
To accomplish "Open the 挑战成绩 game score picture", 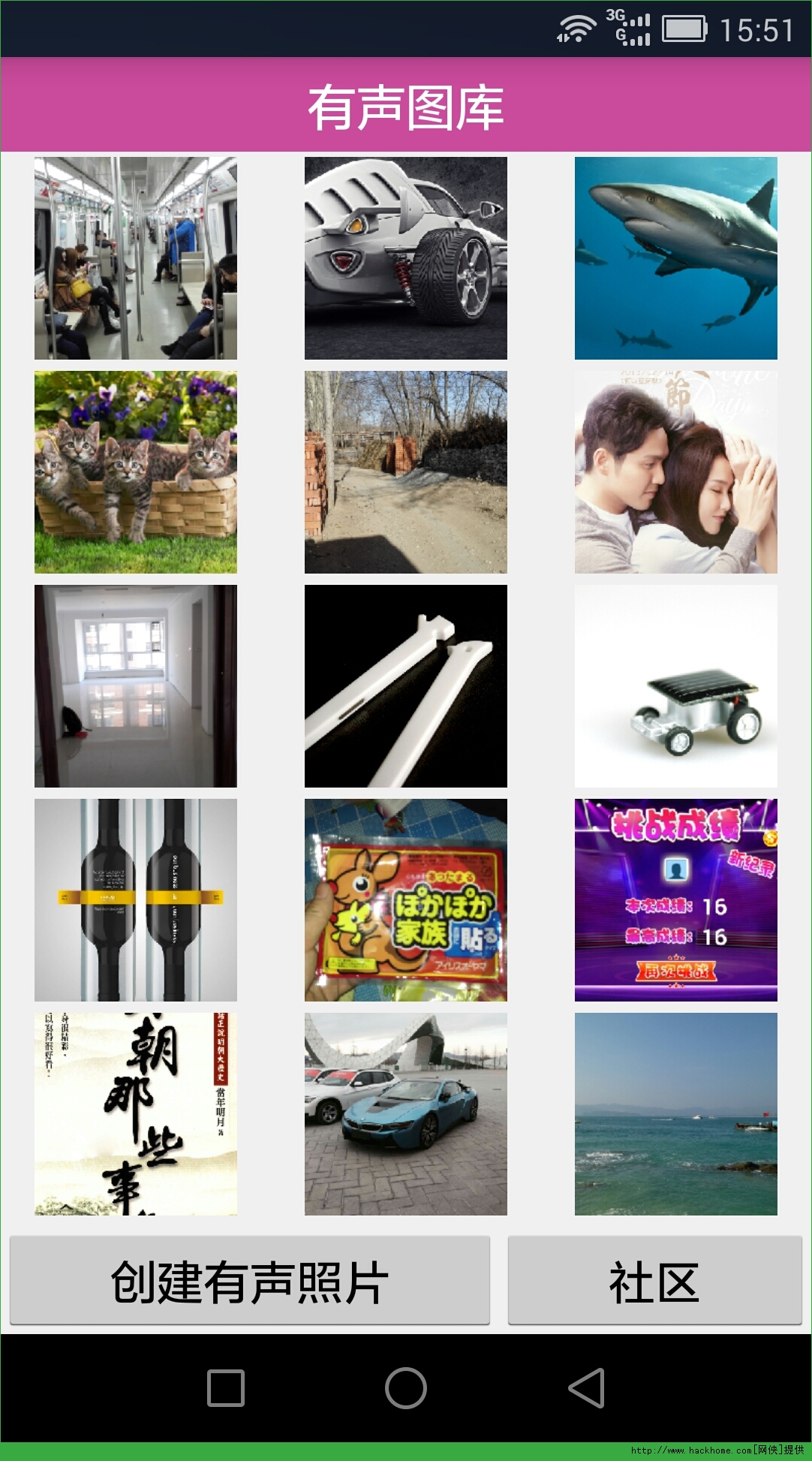I will click(x=676, y=900).
